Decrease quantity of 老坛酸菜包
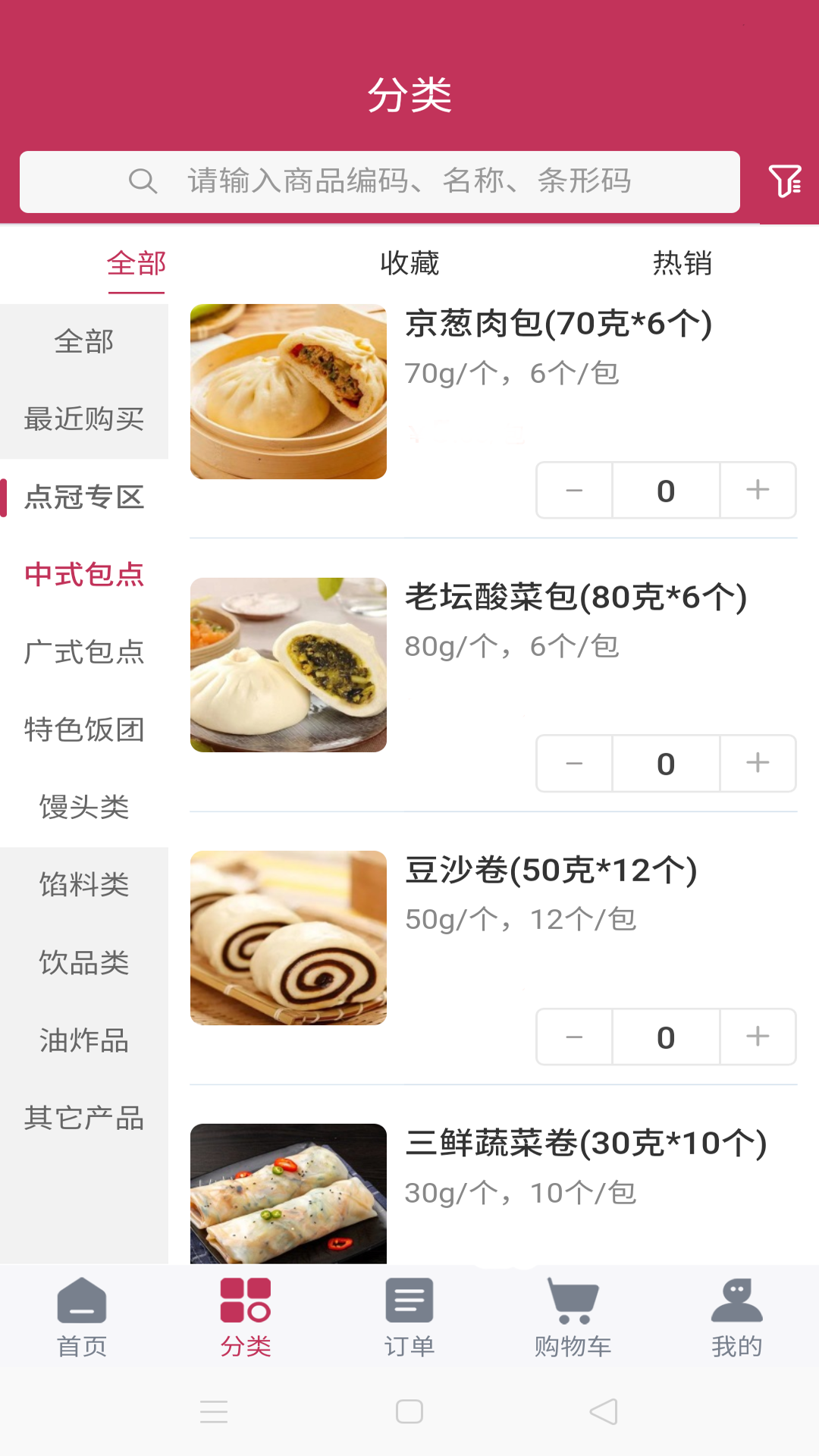This screenshot has width=819, height=1456. tap(573, 764)
